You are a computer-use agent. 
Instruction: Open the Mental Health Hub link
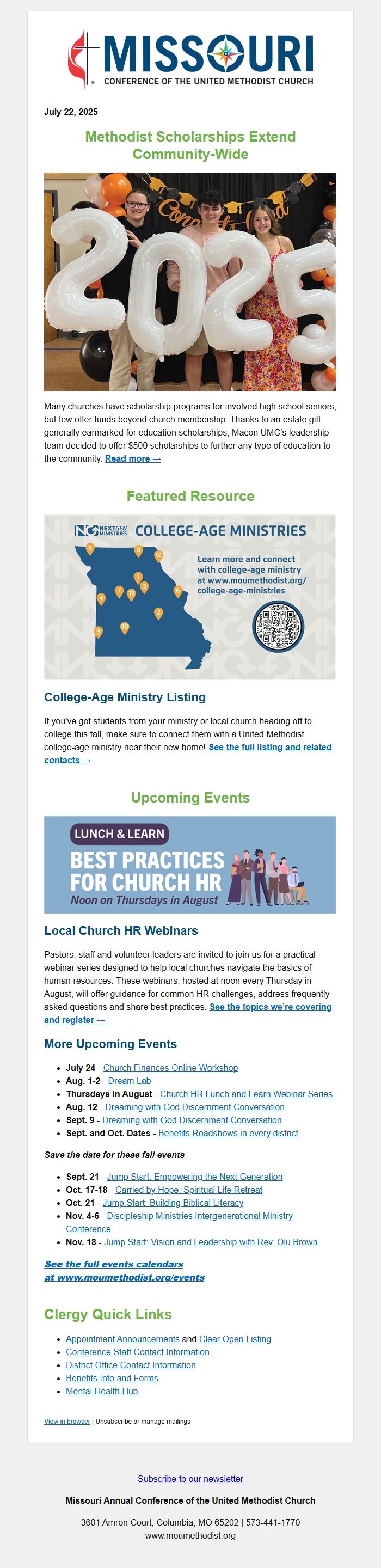pos(102,1391)
